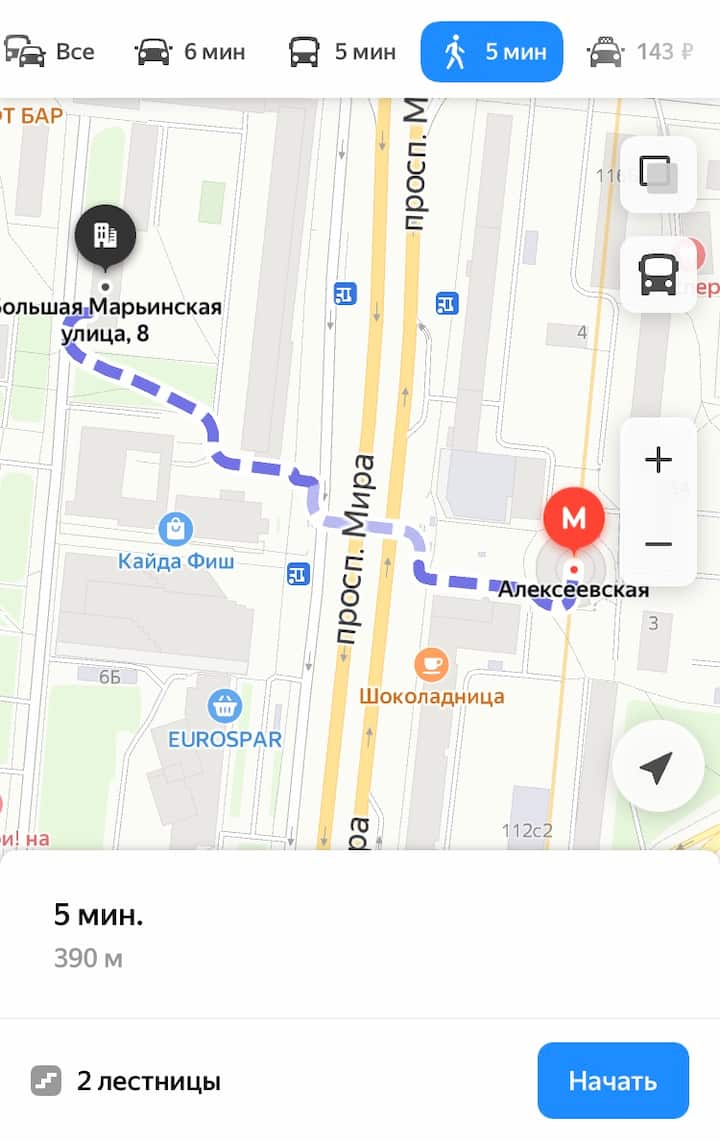Switch to the Все routes tab
Viewport: 720px width, 1142px height.
pos(50,52)
